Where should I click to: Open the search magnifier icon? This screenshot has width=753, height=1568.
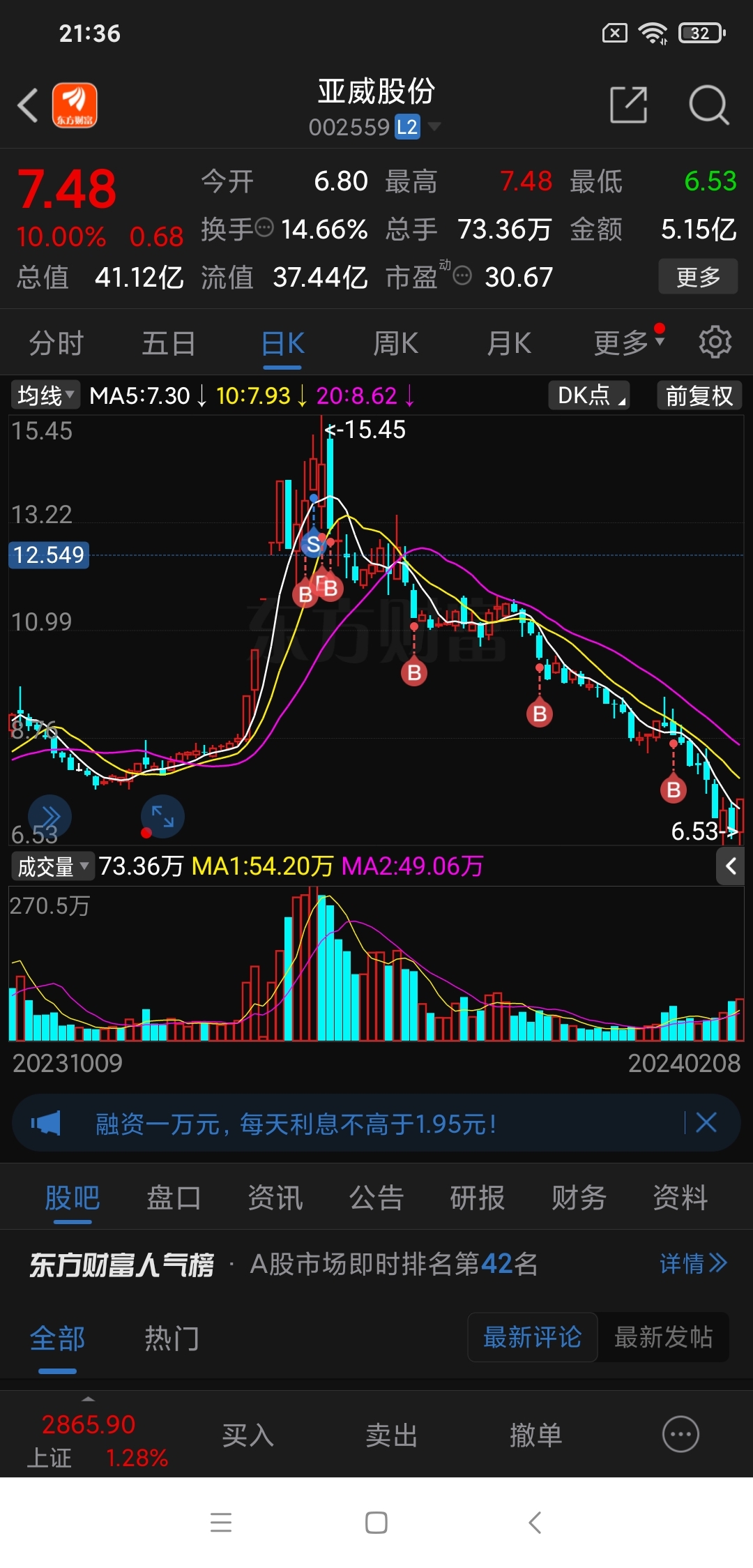pyautogui.click(x=709, y=105)
